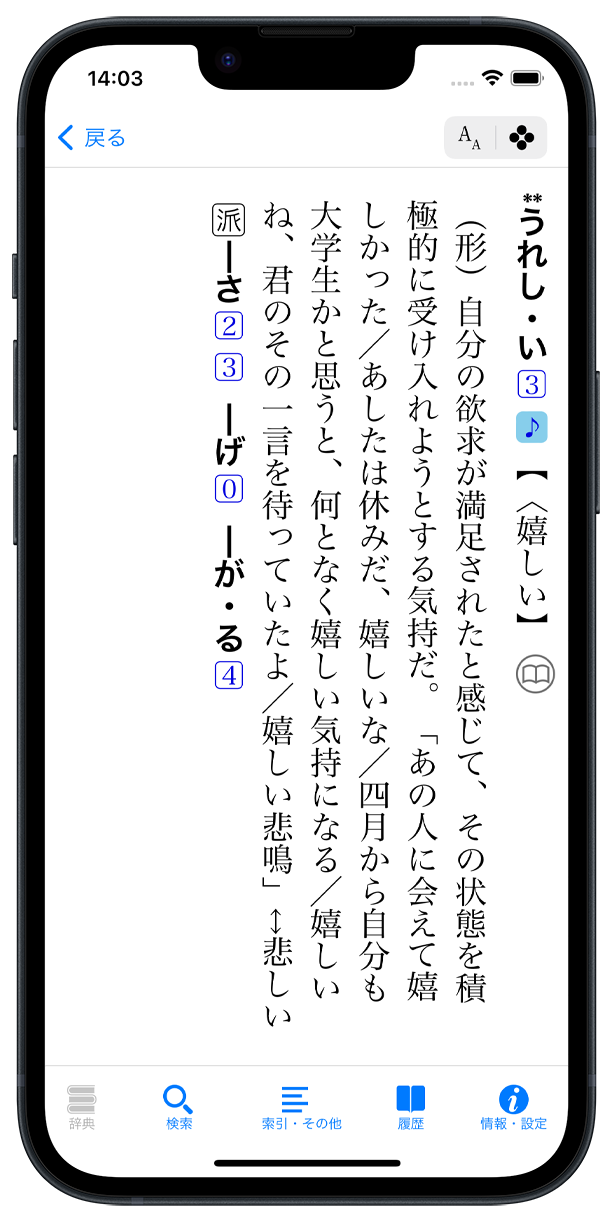The width and height of the screenshot is (613, 1222).
Task: Switch to the 辞典 tab
Action: [82, 1107]
